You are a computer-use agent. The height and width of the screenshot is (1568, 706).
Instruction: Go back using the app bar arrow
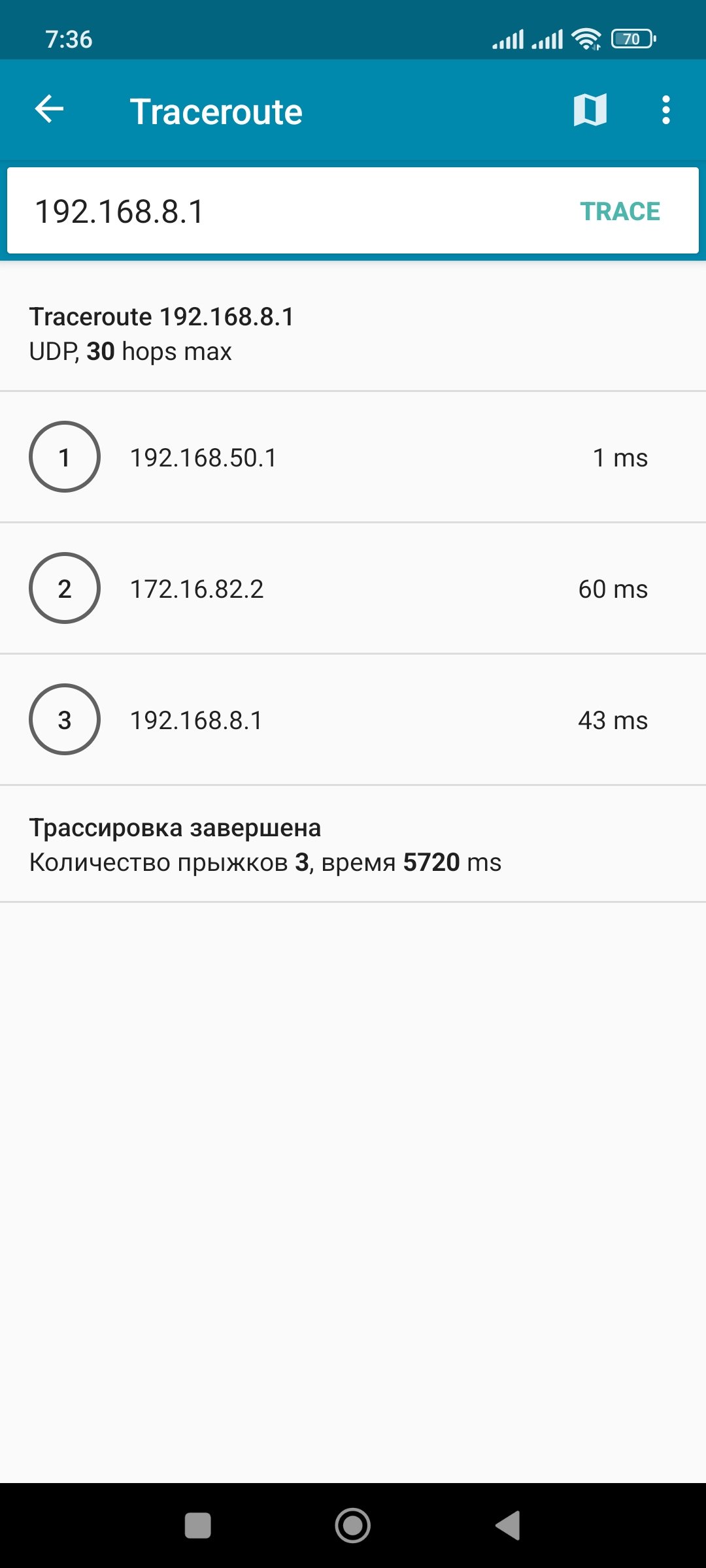coord(50,109)
